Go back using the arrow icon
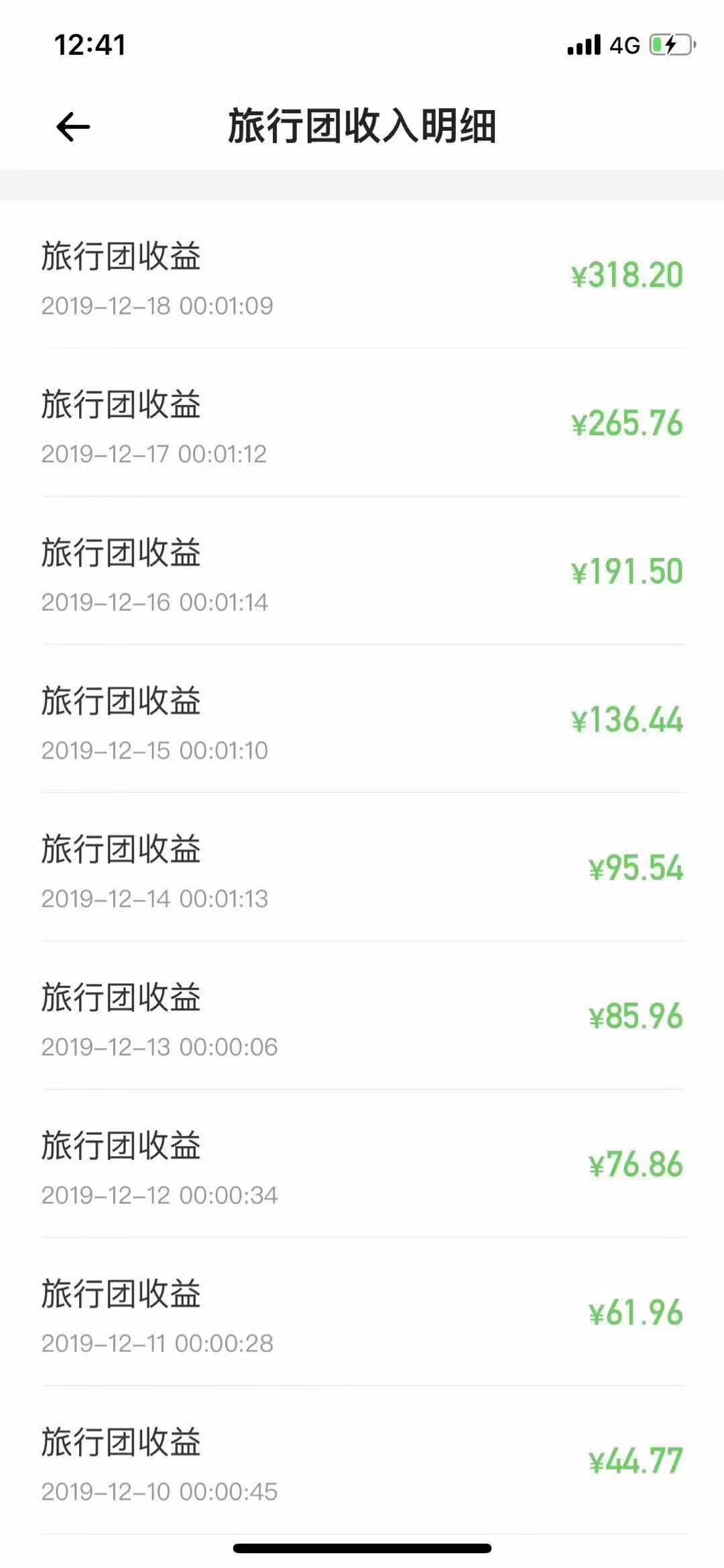 [x=73, y=127]
